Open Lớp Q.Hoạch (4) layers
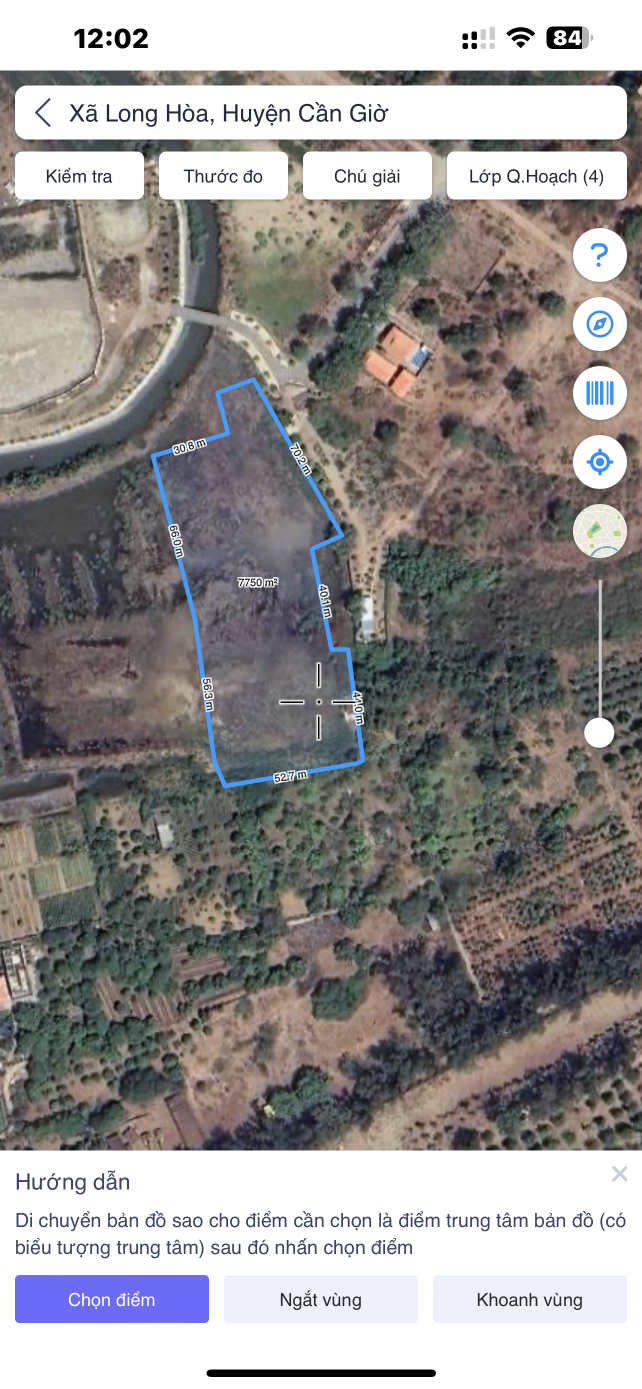This screenshot has width=642, height=1389. pos(536,177)
